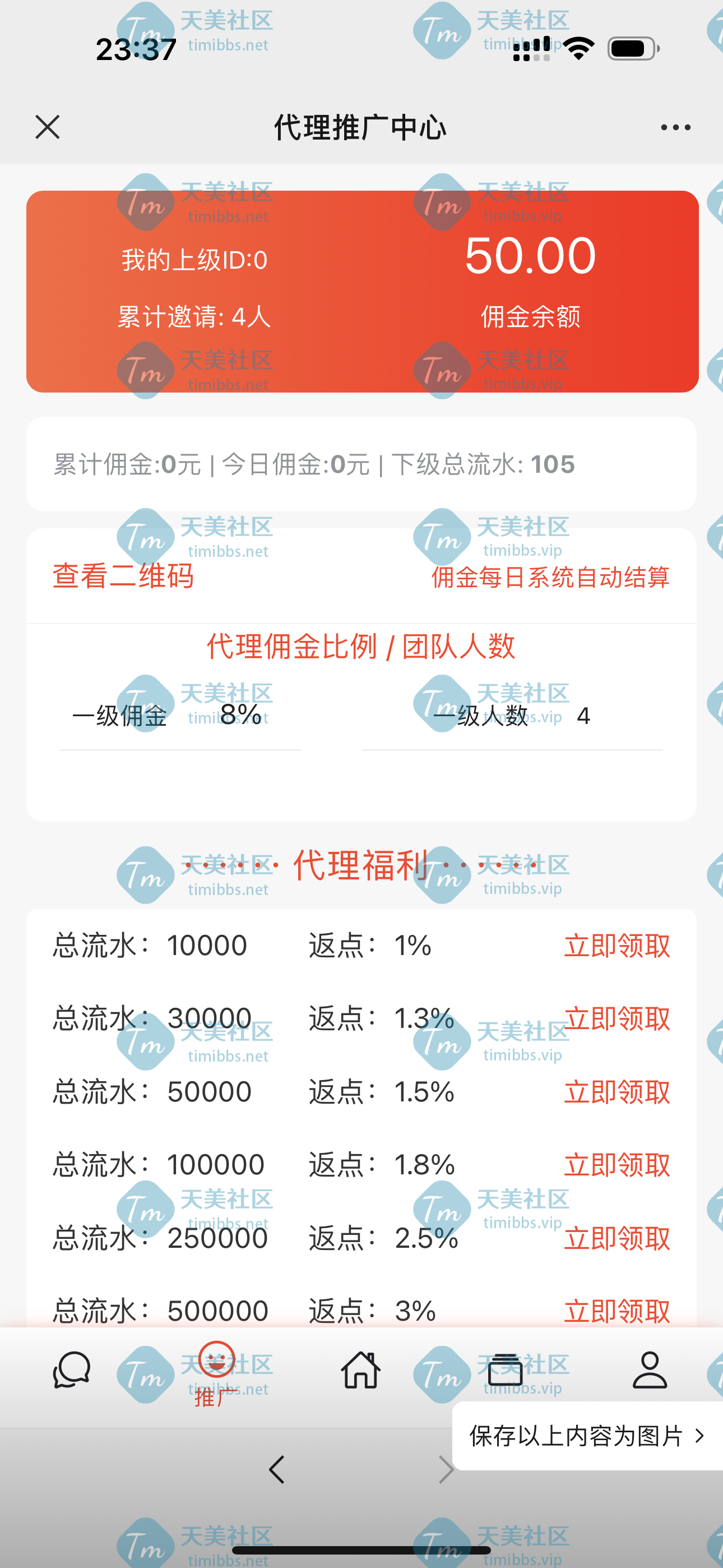Tap 立即领取 on the 30000 总流水 row
Screen dimensions: 723x1568
point(617,1018)
